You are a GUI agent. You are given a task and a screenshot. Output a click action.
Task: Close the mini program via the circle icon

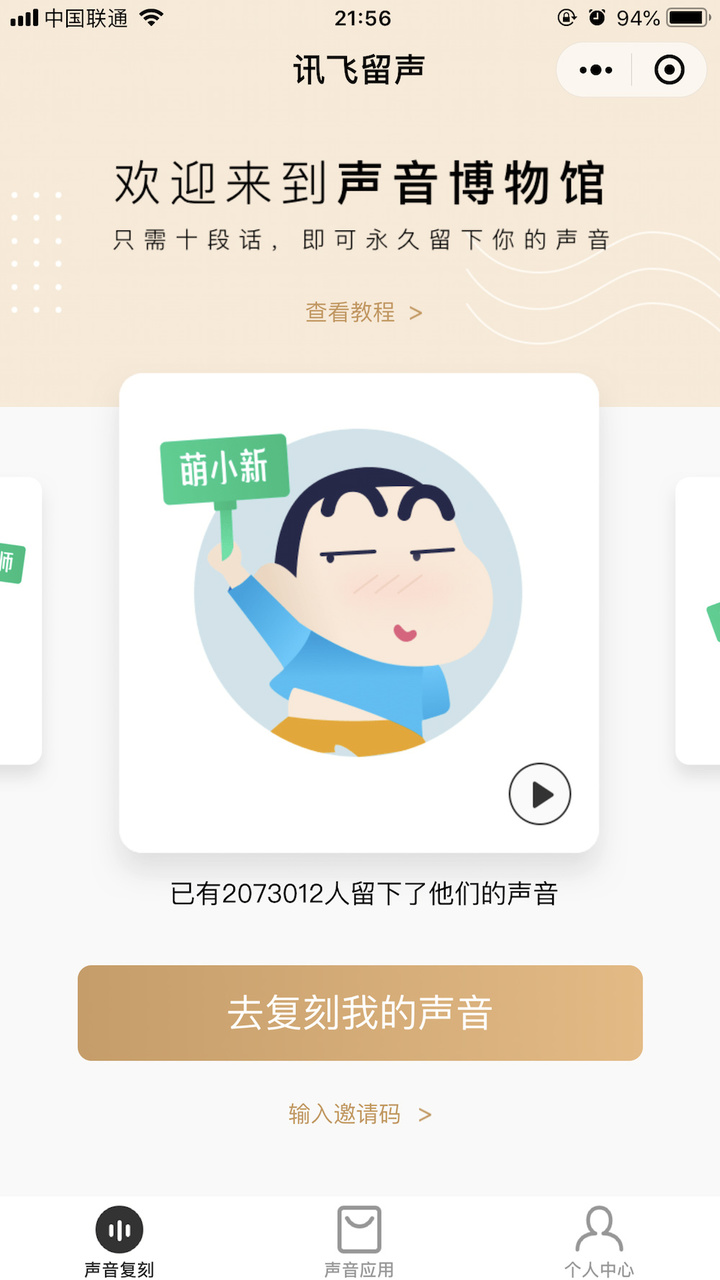pos(669,70)
